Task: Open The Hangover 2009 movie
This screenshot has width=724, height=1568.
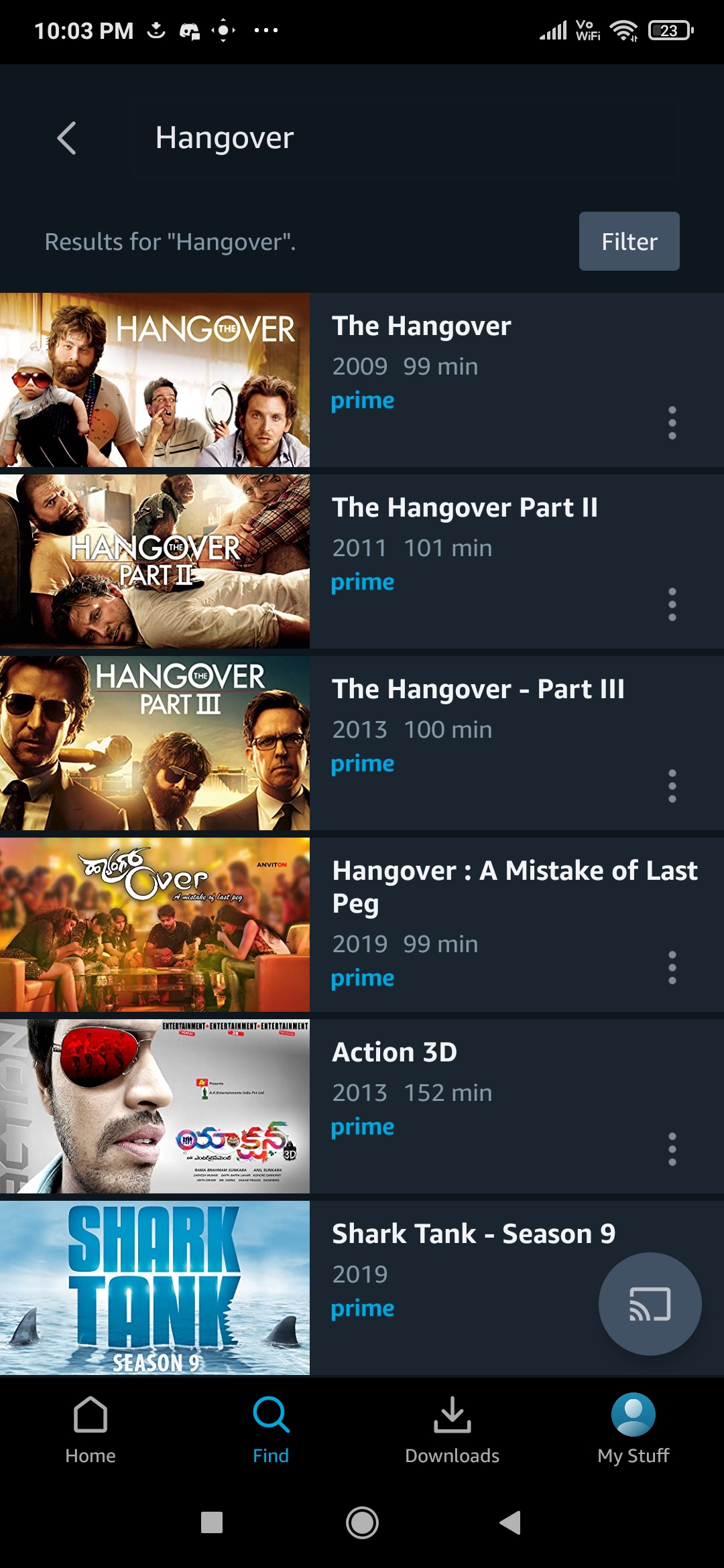Action: [x=421, y=326]
